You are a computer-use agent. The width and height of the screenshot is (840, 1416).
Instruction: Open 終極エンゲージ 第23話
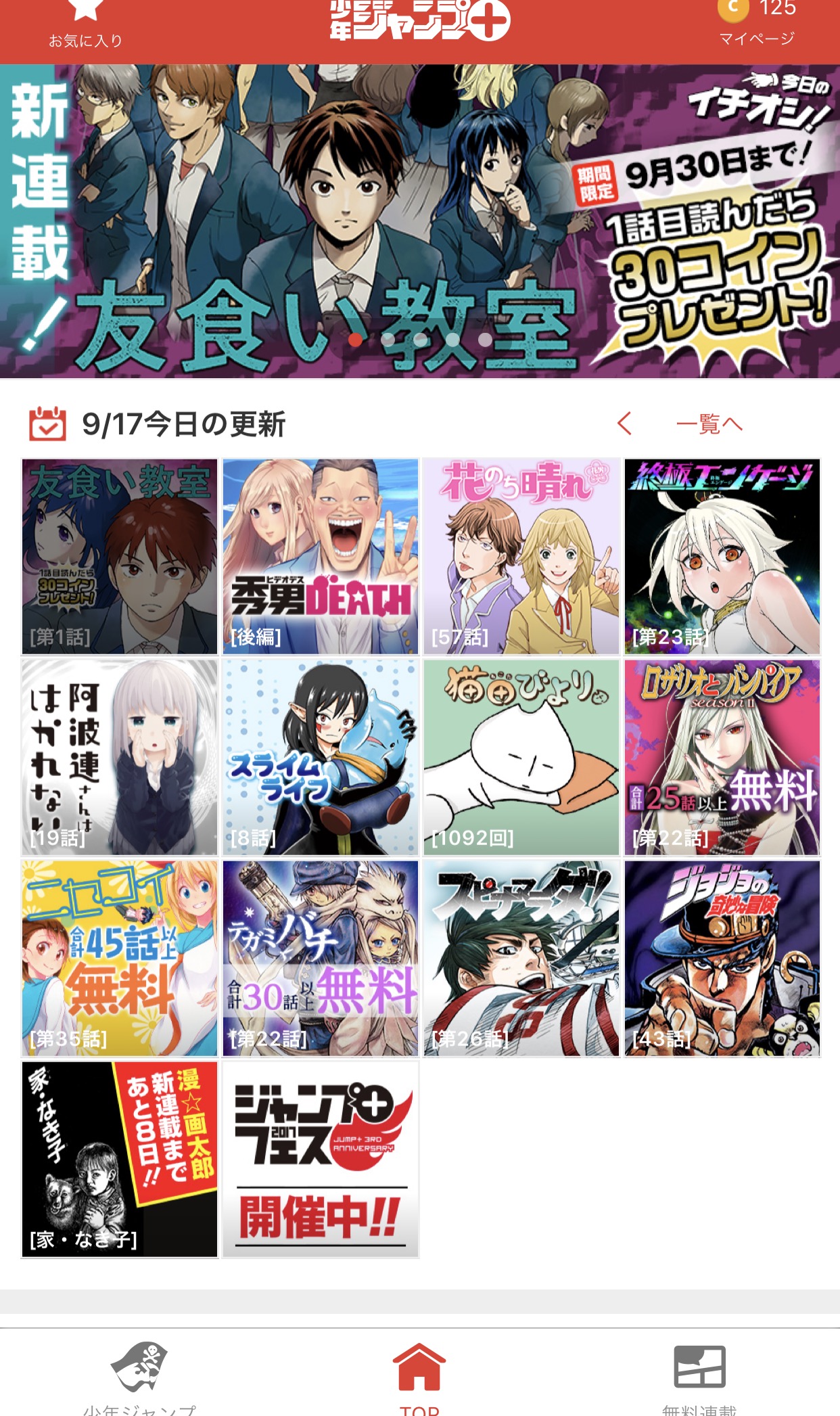[x=722, y=557]
